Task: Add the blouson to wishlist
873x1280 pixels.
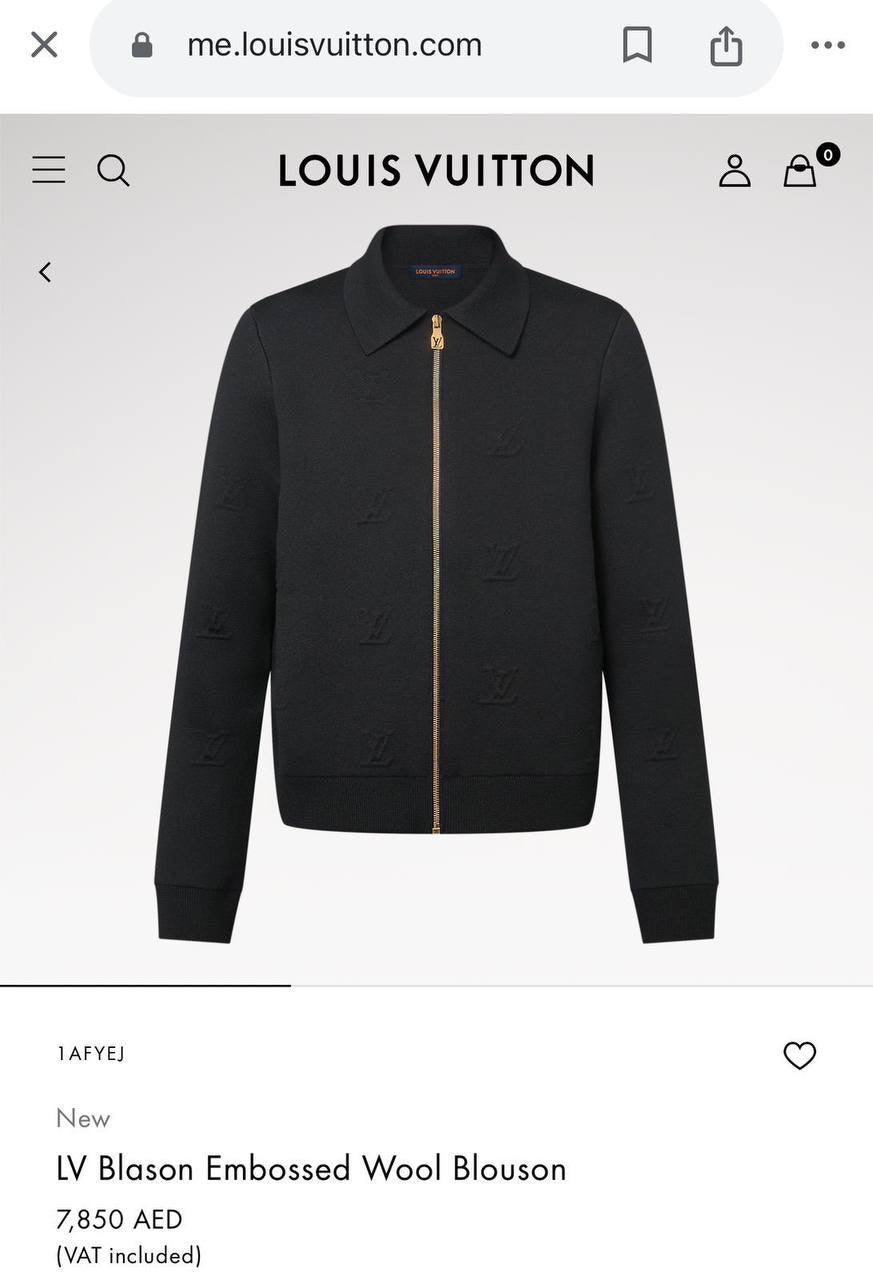Action: click(799, 1055)
